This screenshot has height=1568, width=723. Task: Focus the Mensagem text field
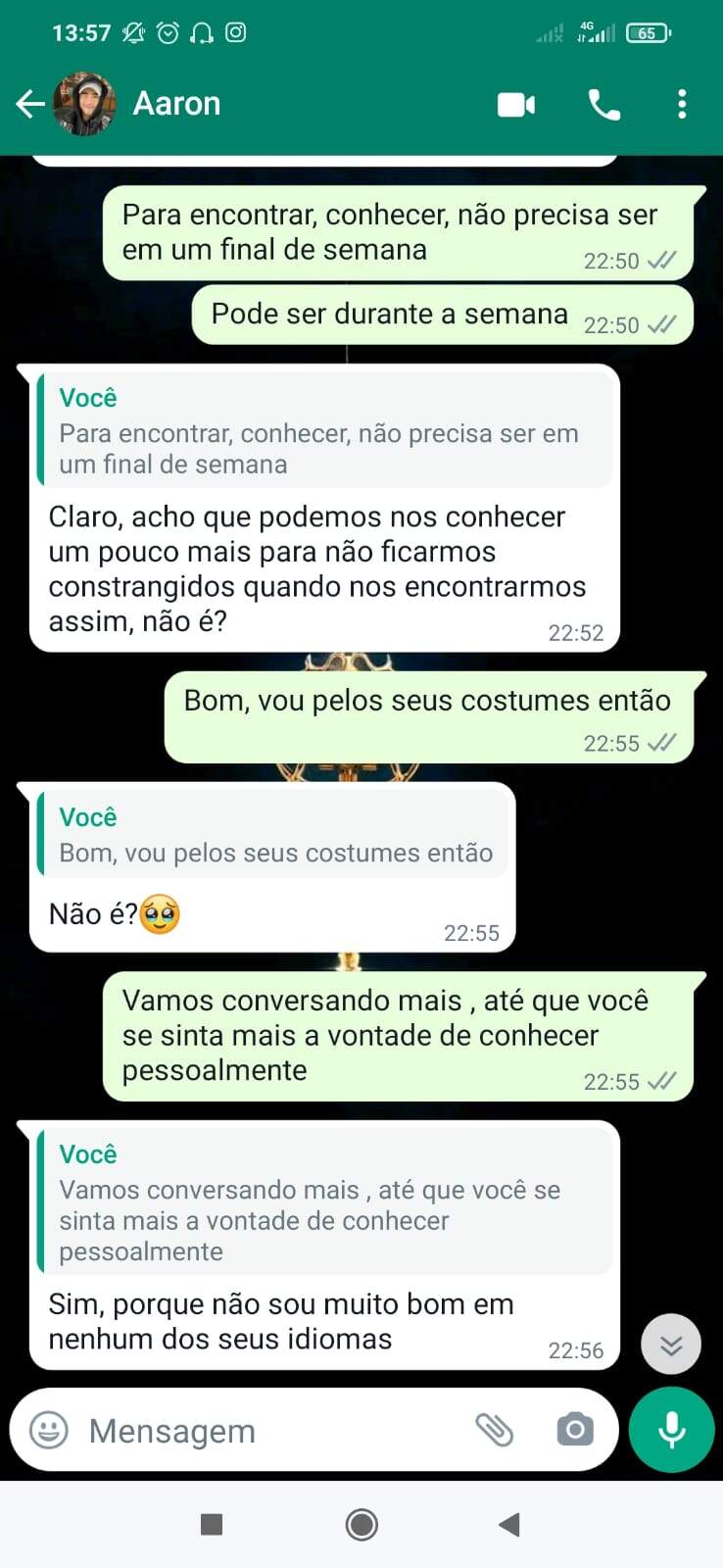tap(265, 1430)
